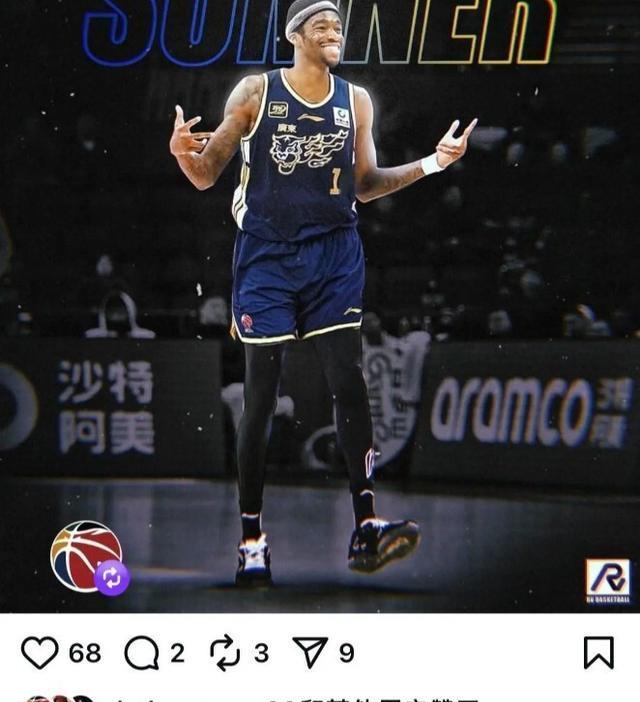
Task: Open the basketball player poster image
Action: pos(320,300)
